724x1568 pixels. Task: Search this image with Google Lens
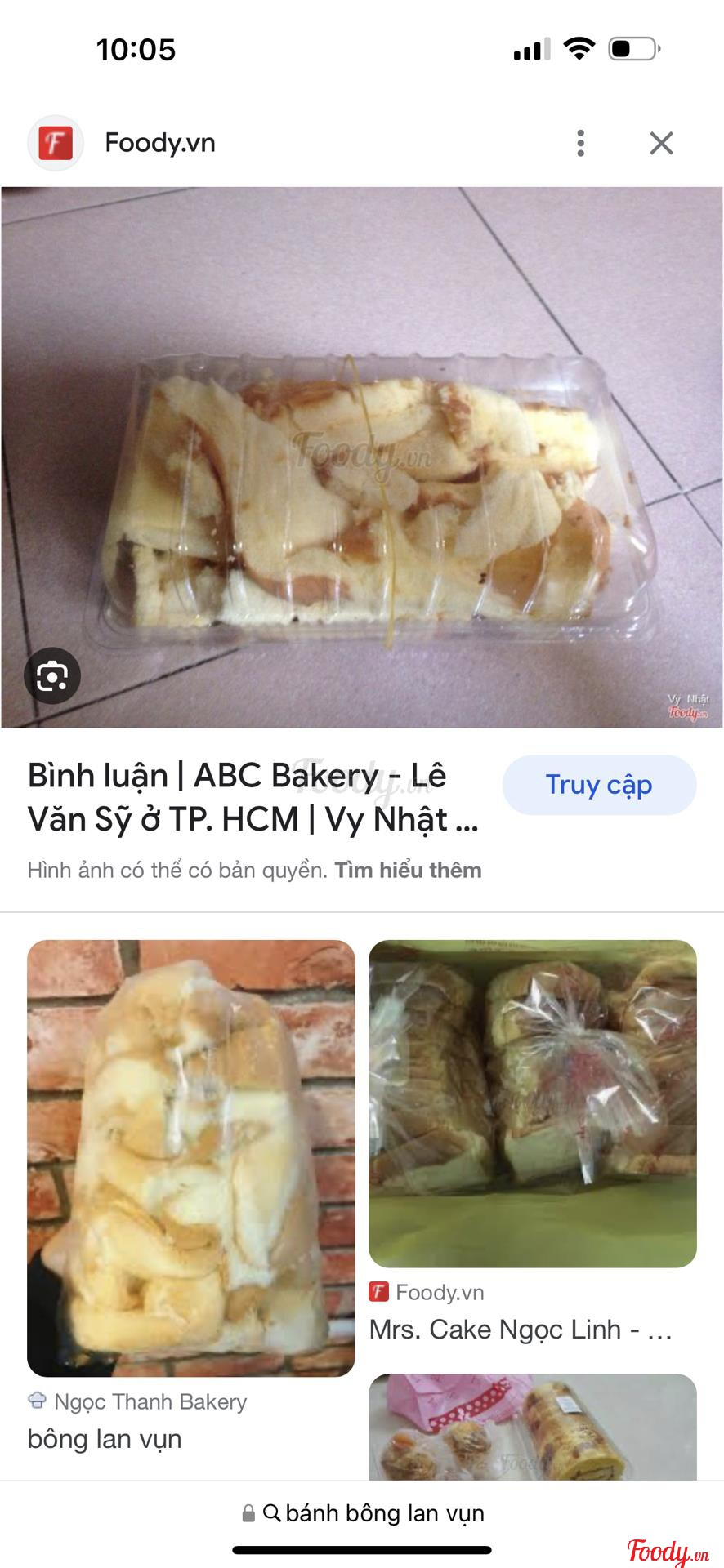click(x=52, y=676)
